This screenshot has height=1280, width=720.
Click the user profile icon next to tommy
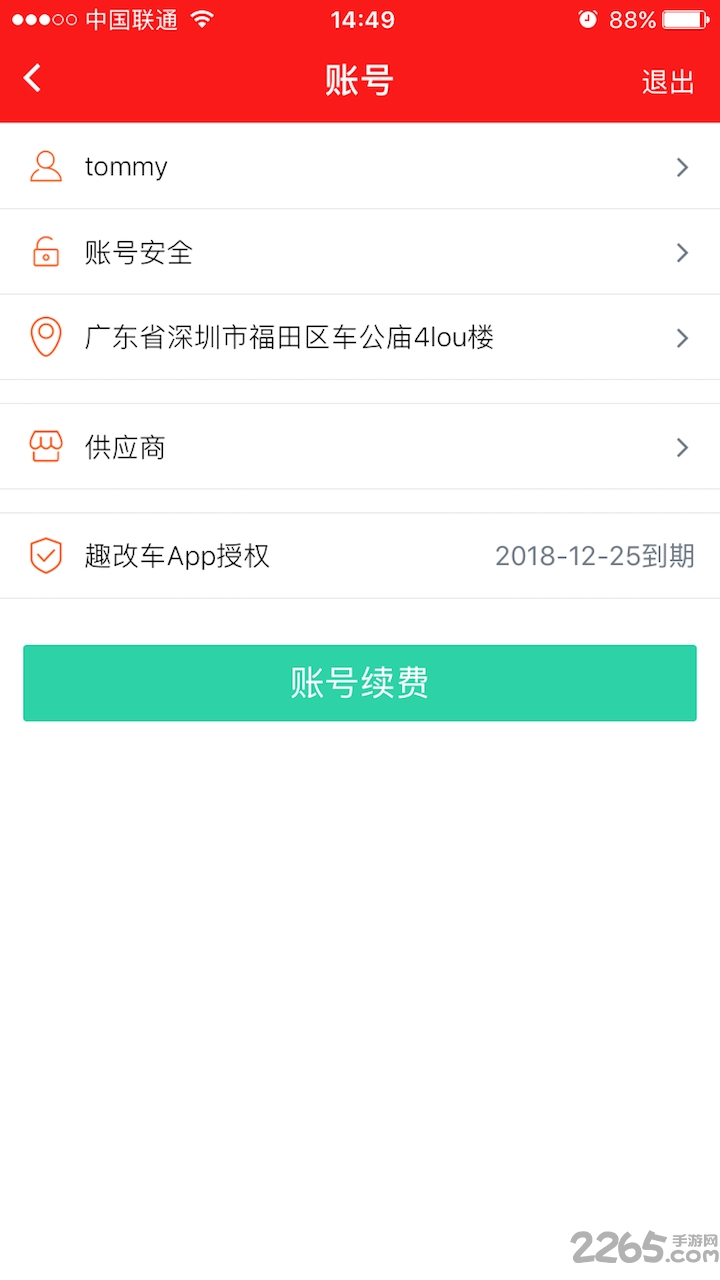pos(46,166)
